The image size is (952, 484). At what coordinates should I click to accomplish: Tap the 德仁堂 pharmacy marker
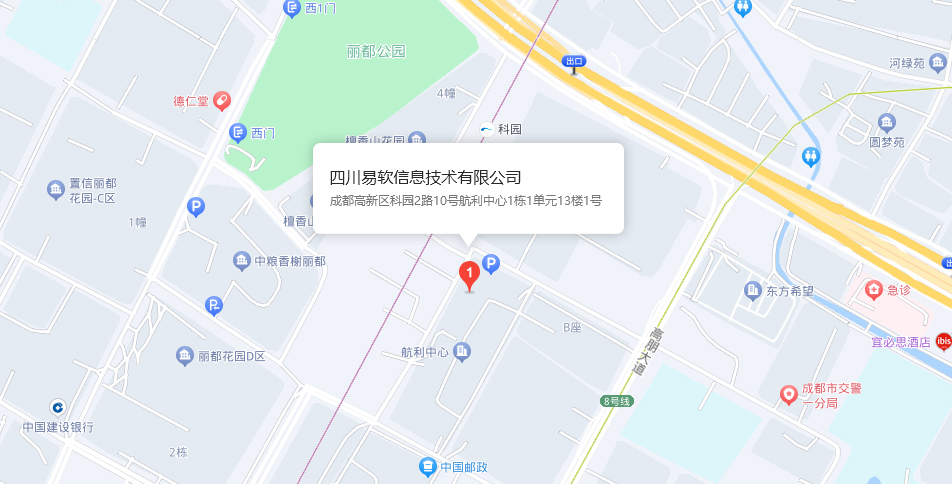coord(221,101)
